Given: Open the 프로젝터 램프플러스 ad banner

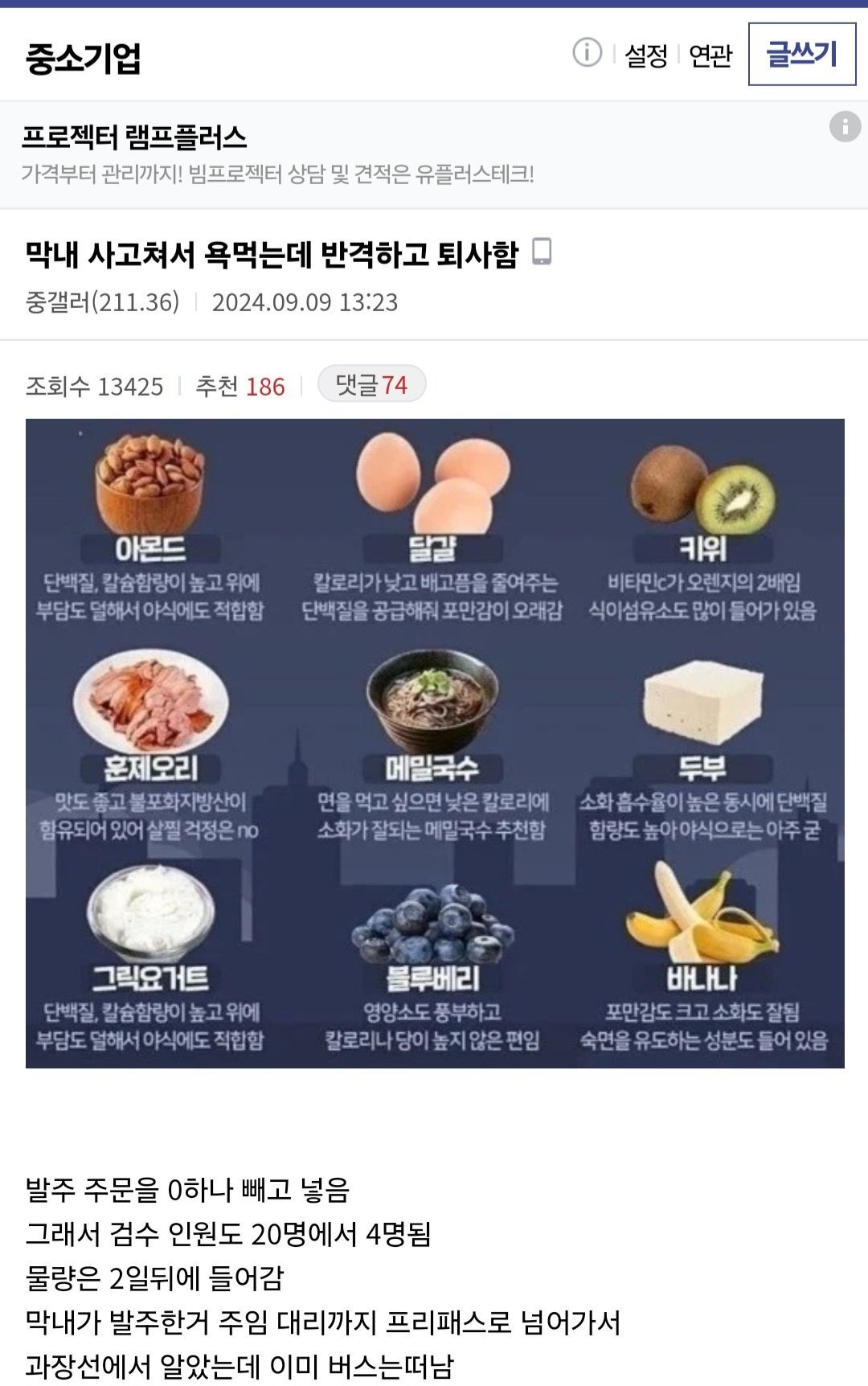Looking at the screenshot, I should (x=277, y=154).
